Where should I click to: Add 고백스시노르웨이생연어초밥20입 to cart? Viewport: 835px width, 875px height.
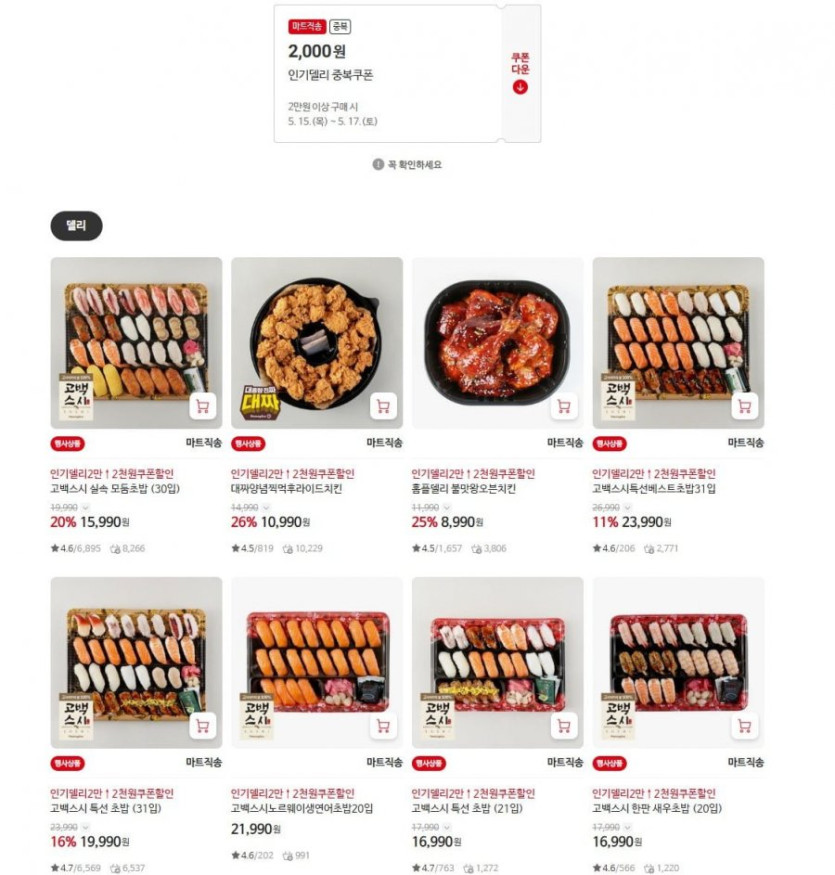tap(384, 726)
